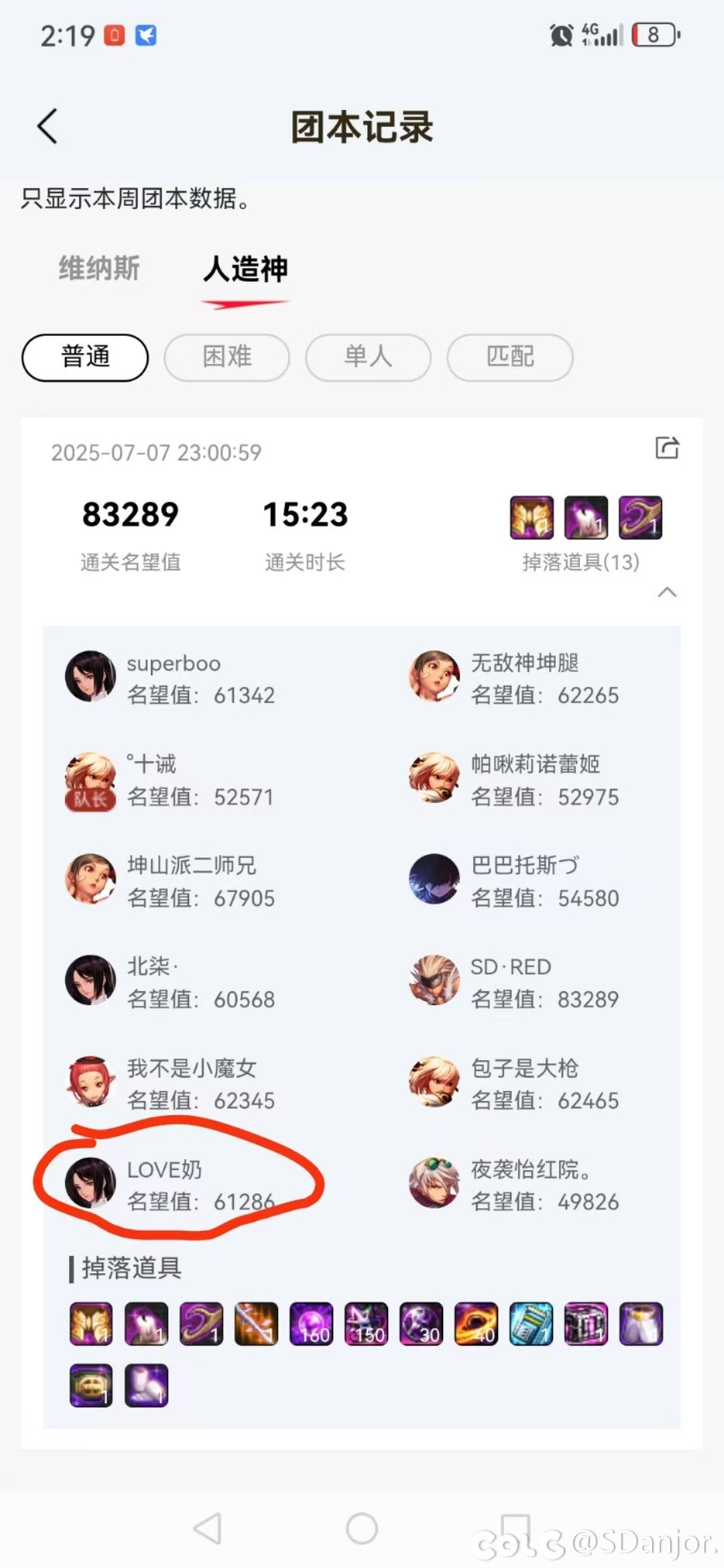
Task: Go back from 团本记录 page
Action: 47,126
